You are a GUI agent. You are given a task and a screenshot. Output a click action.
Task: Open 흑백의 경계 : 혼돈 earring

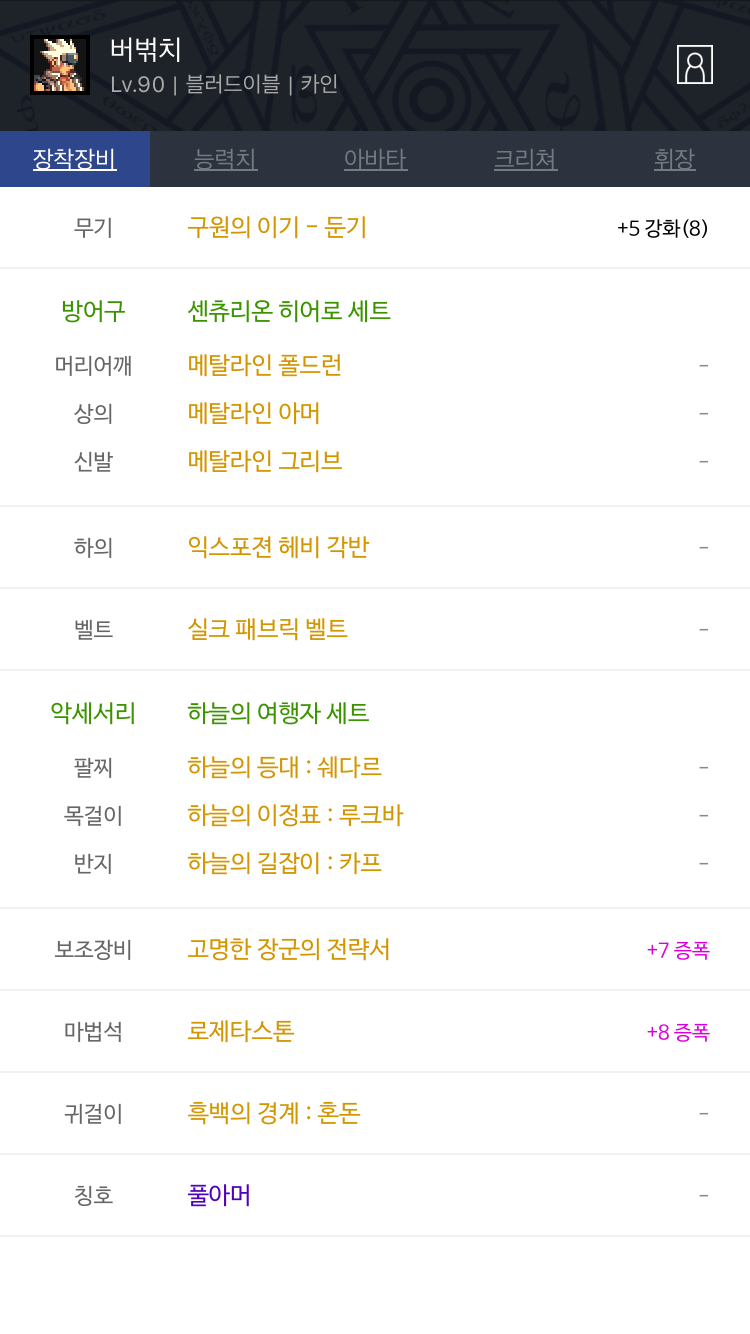coord(274,1113)
